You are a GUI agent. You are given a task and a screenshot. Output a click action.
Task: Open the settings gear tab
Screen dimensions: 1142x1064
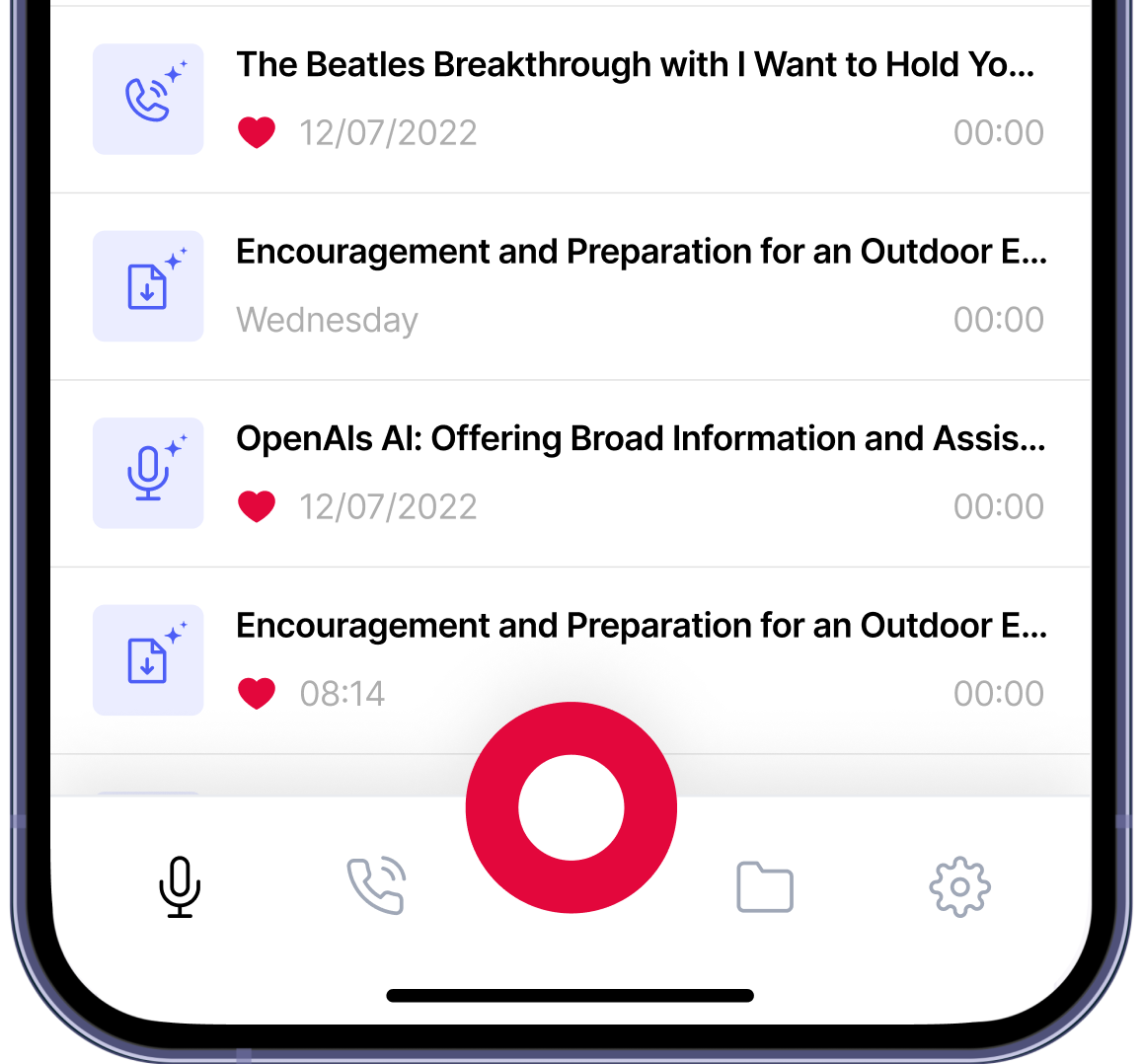[959, 886]
